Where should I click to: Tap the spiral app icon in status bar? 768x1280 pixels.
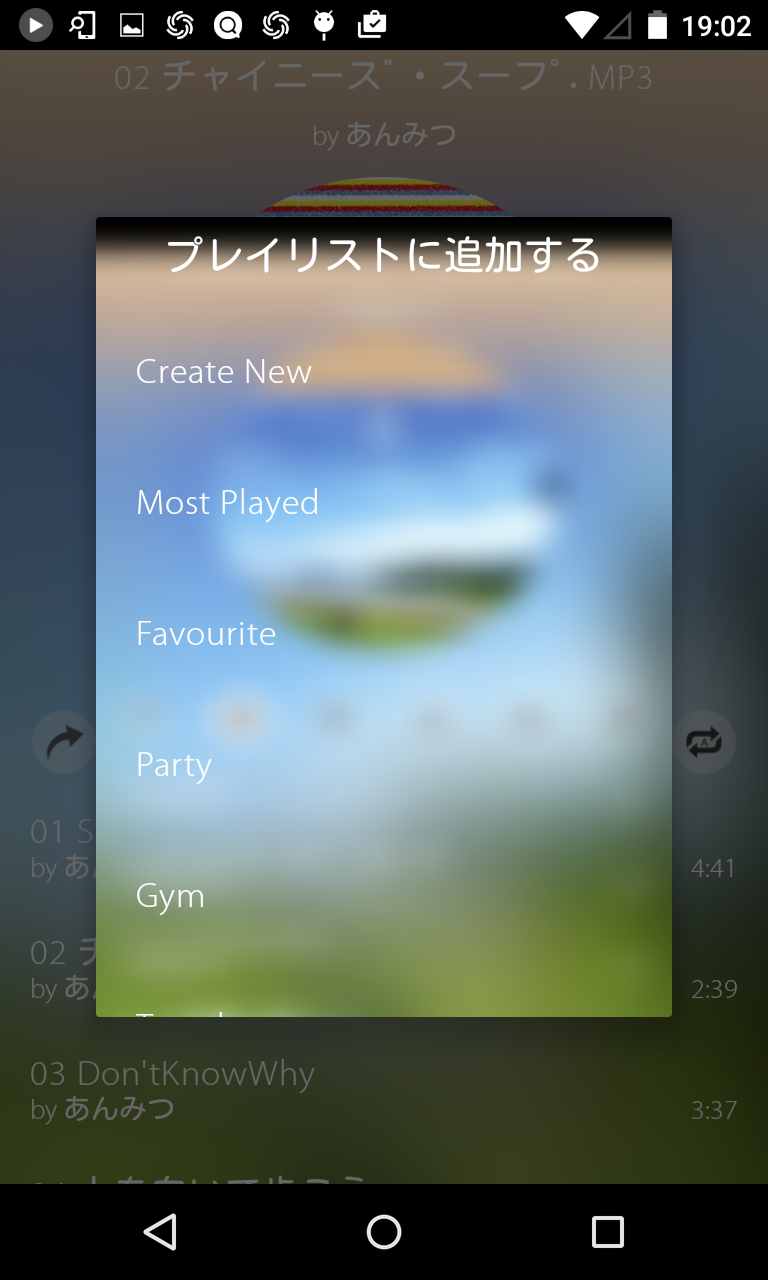coord(178,25)
